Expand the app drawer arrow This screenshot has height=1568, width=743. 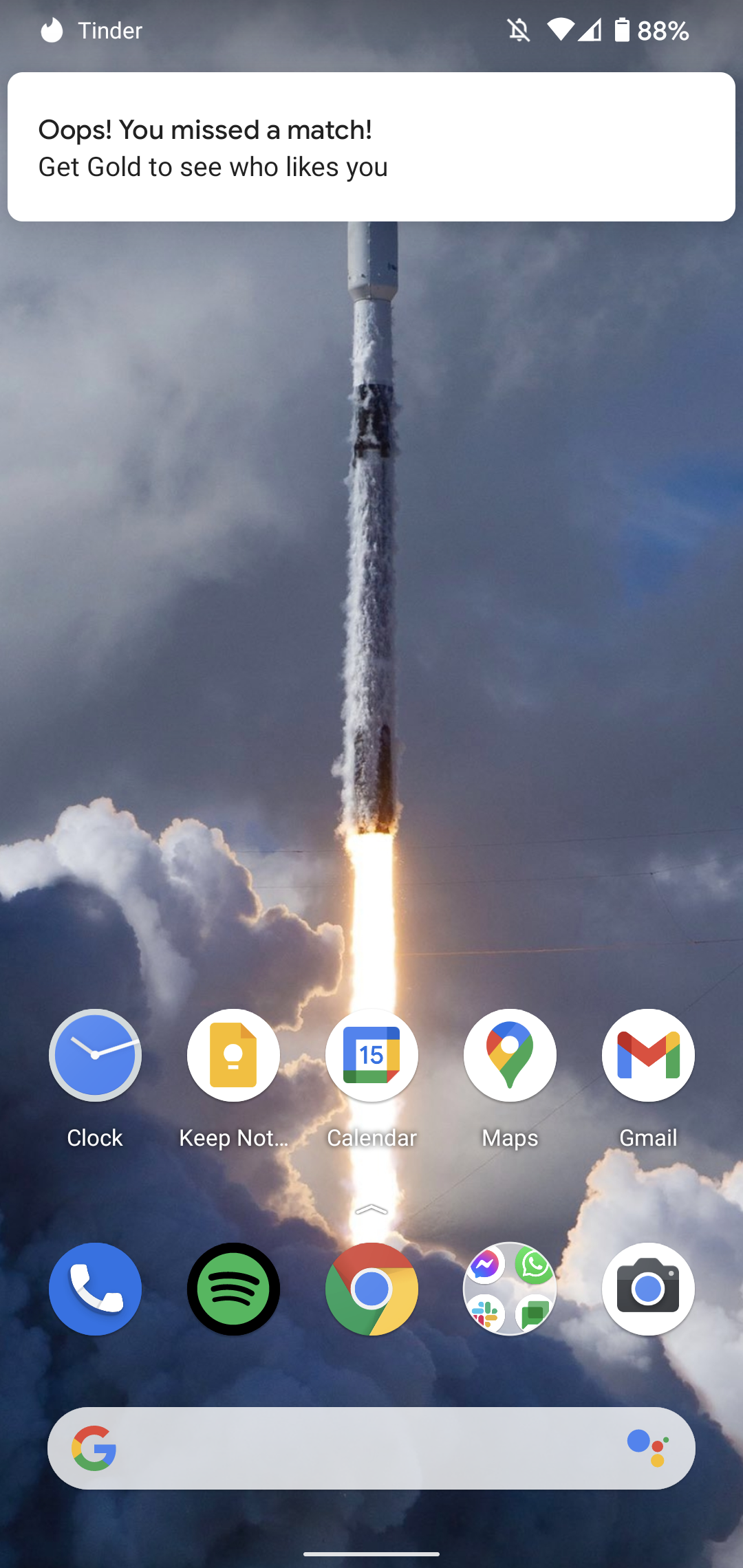coord(371,1210)
